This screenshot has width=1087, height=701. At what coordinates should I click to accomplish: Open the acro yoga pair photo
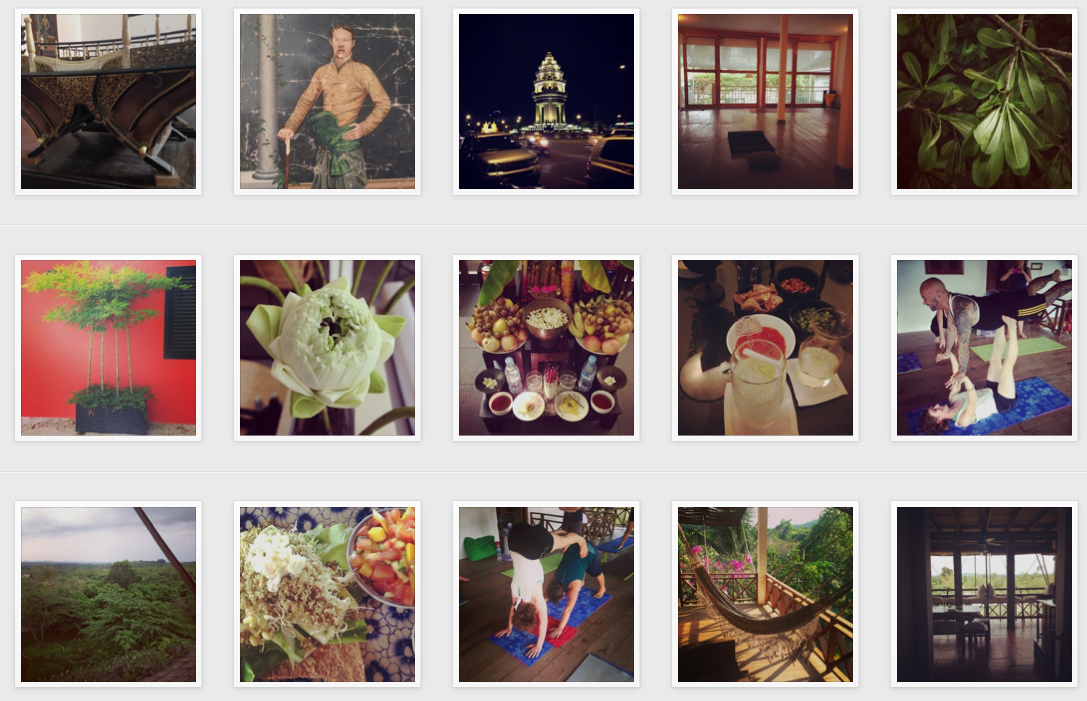pos(984,347)
